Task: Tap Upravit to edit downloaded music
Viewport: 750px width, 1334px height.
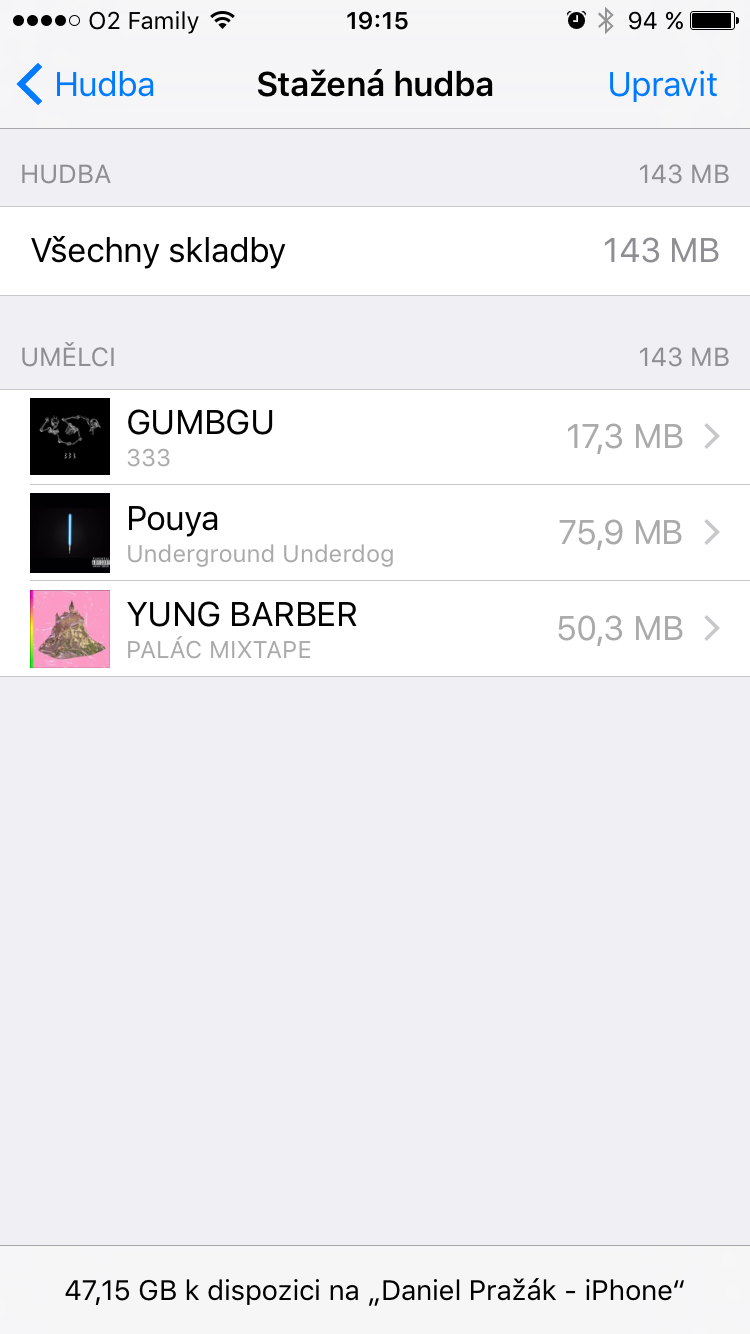Action: click(x=662, y=85)
